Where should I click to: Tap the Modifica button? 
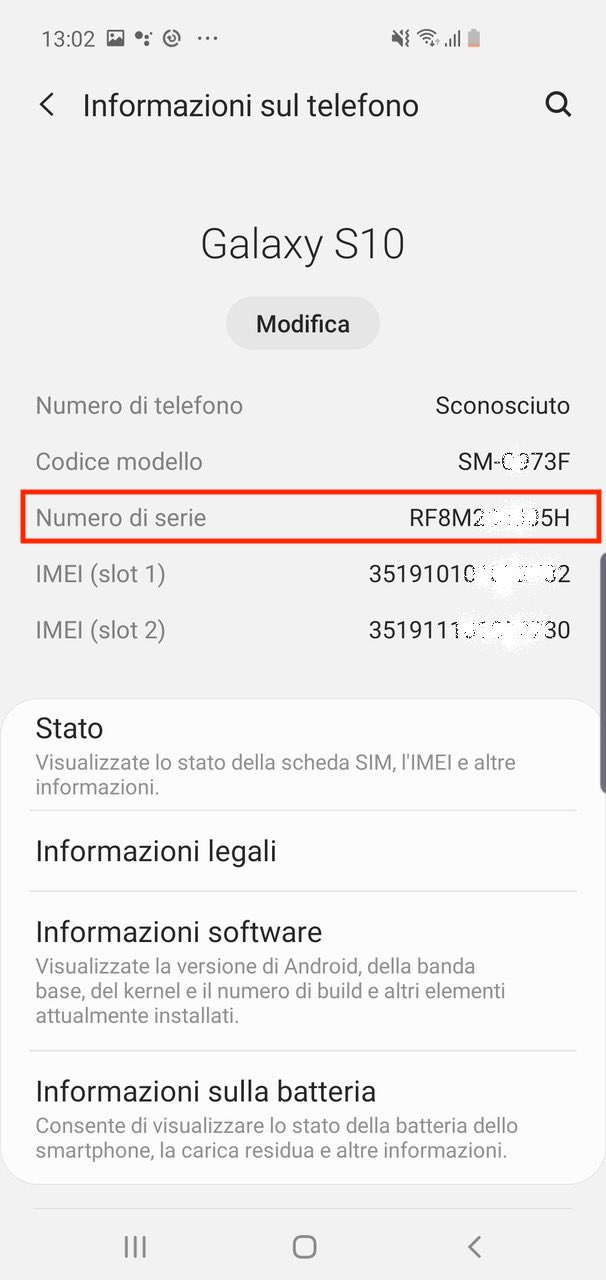click(x=303, y=324)
